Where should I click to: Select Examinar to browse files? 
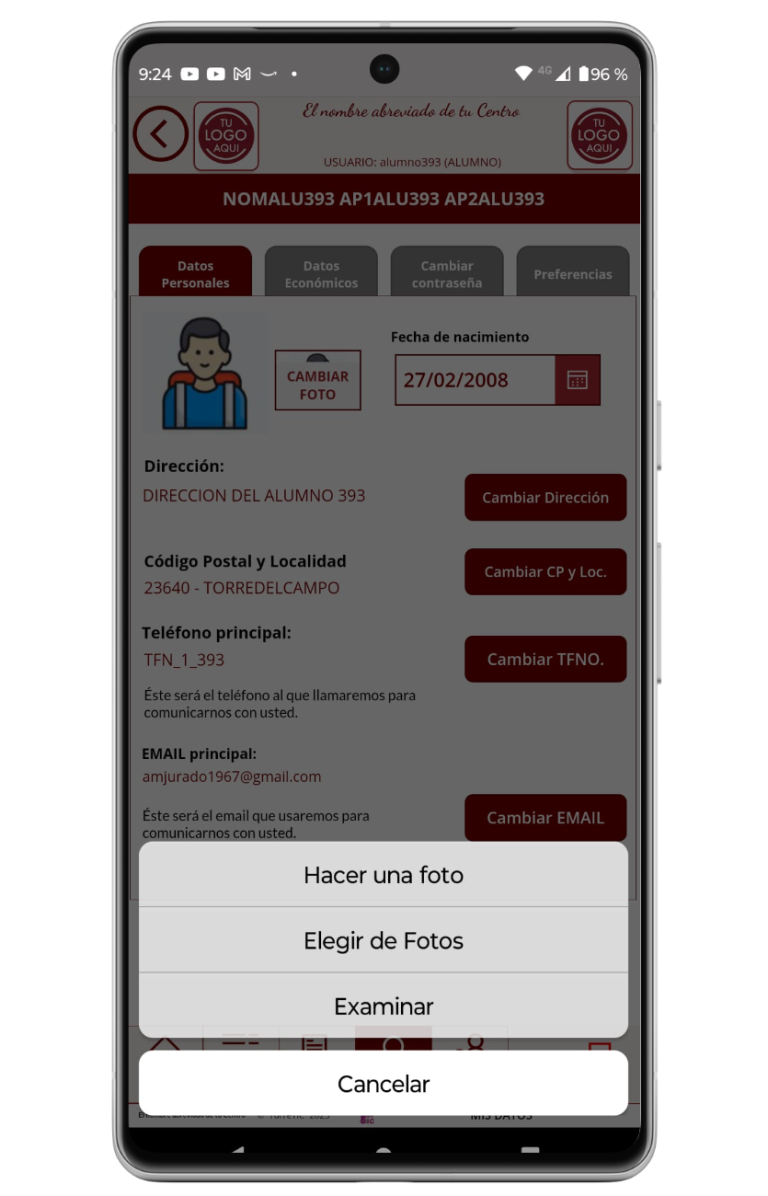(x=383, y=1006)
